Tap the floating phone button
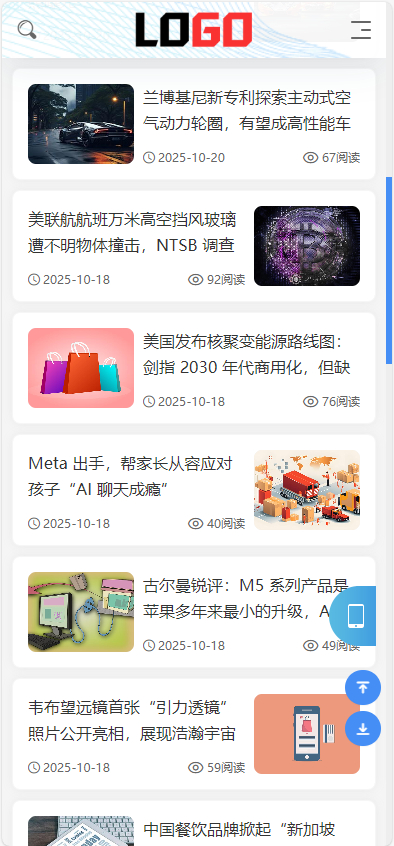The width and height of the screenshot is (394, 846). 355,616
